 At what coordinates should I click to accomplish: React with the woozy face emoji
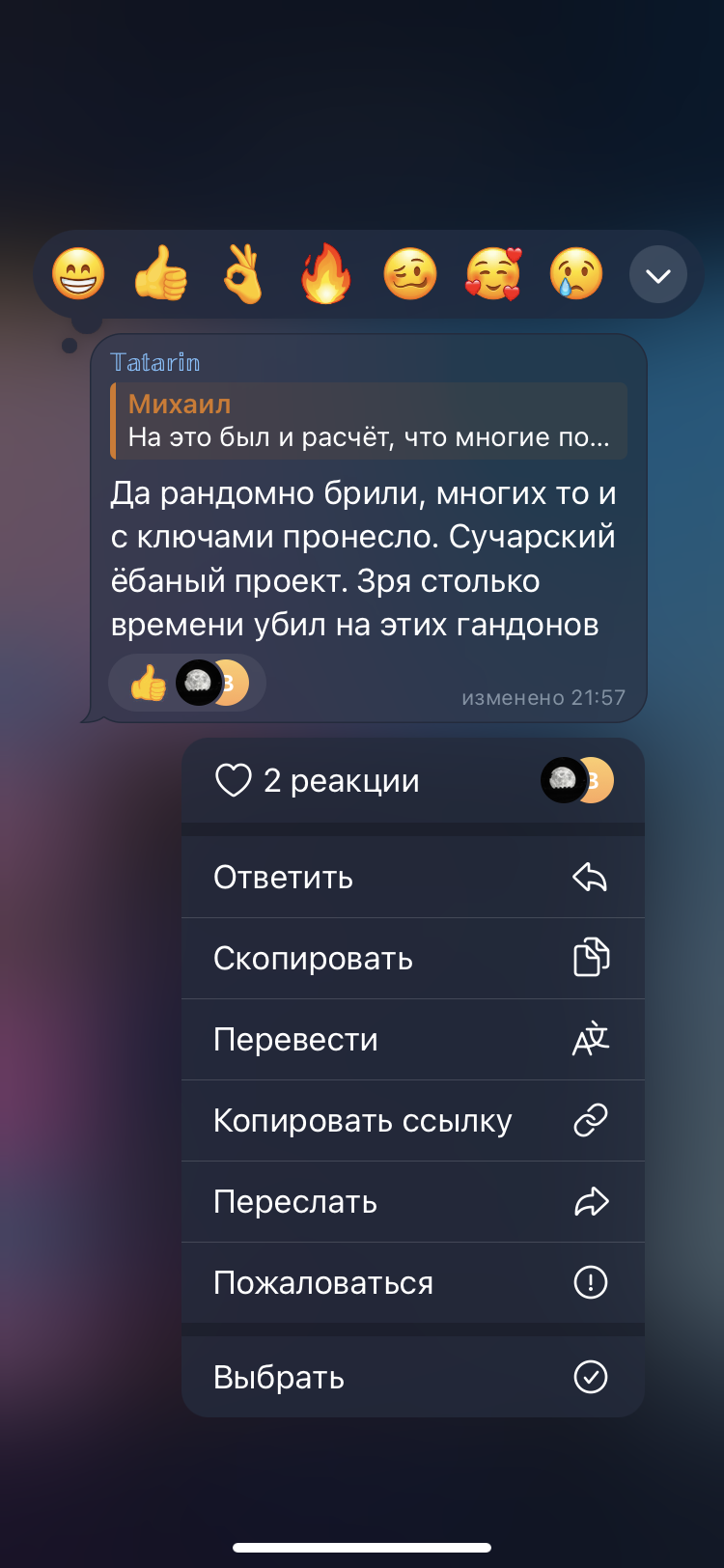(x=409, y=274)
